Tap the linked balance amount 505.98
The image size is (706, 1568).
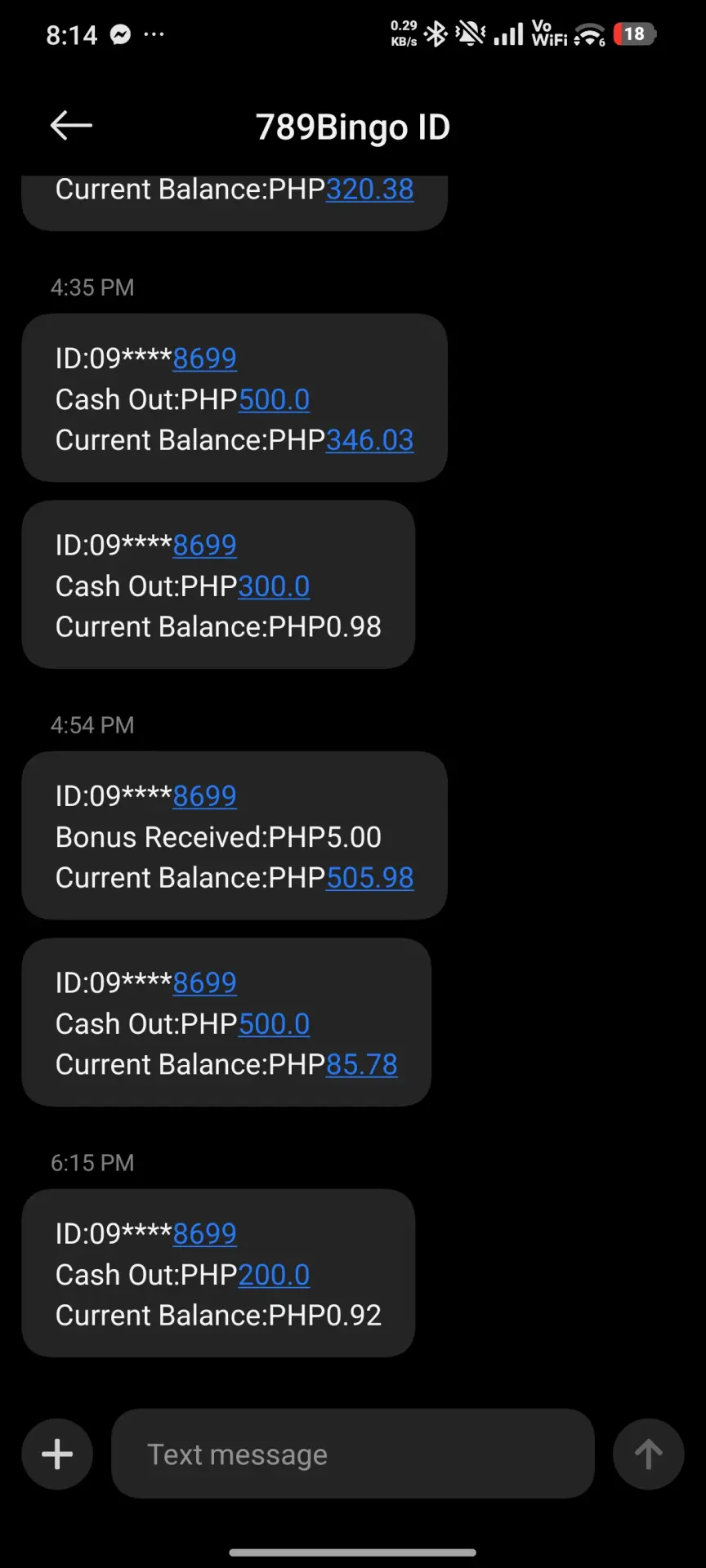click(x=370, y=878)
